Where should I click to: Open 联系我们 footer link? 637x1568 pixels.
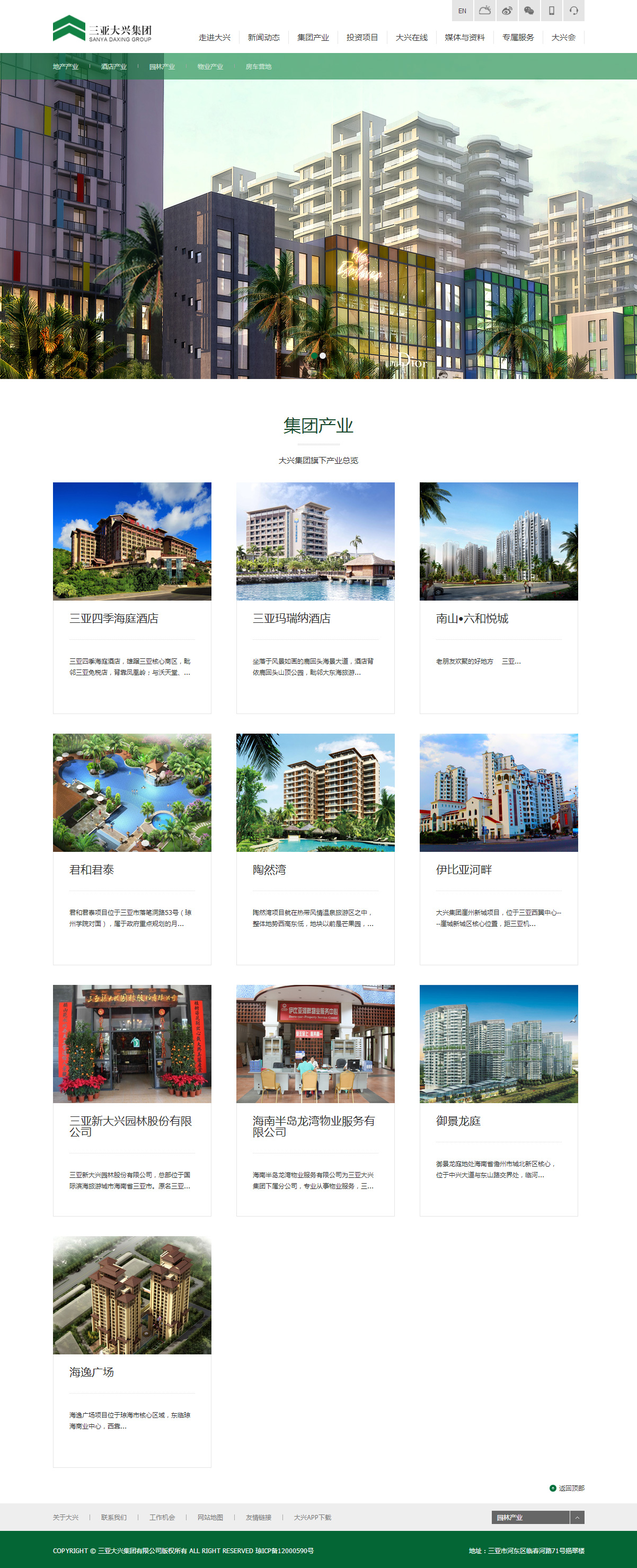click(x=114, y=1518)
